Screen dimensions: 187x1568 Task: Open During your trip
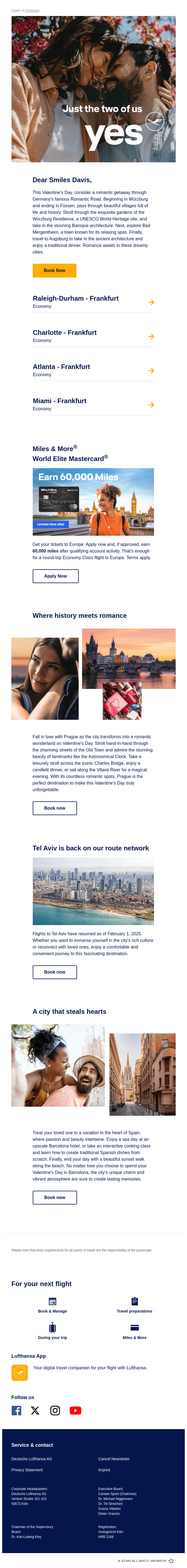click(x=52, y=1332)
